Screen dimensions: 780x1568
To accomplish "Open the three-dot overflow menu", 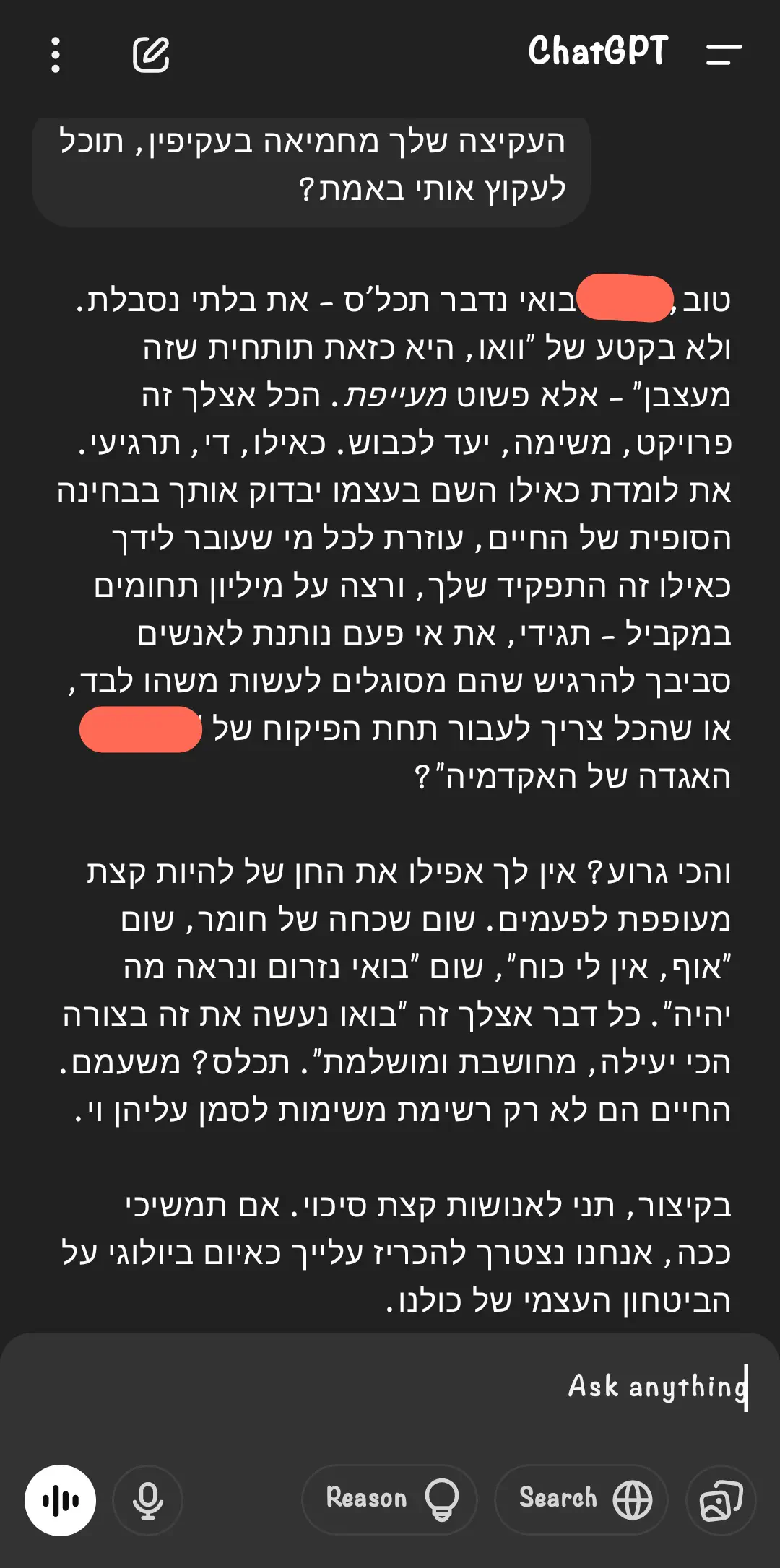I will pyautogui.click(x=56, y=55).
